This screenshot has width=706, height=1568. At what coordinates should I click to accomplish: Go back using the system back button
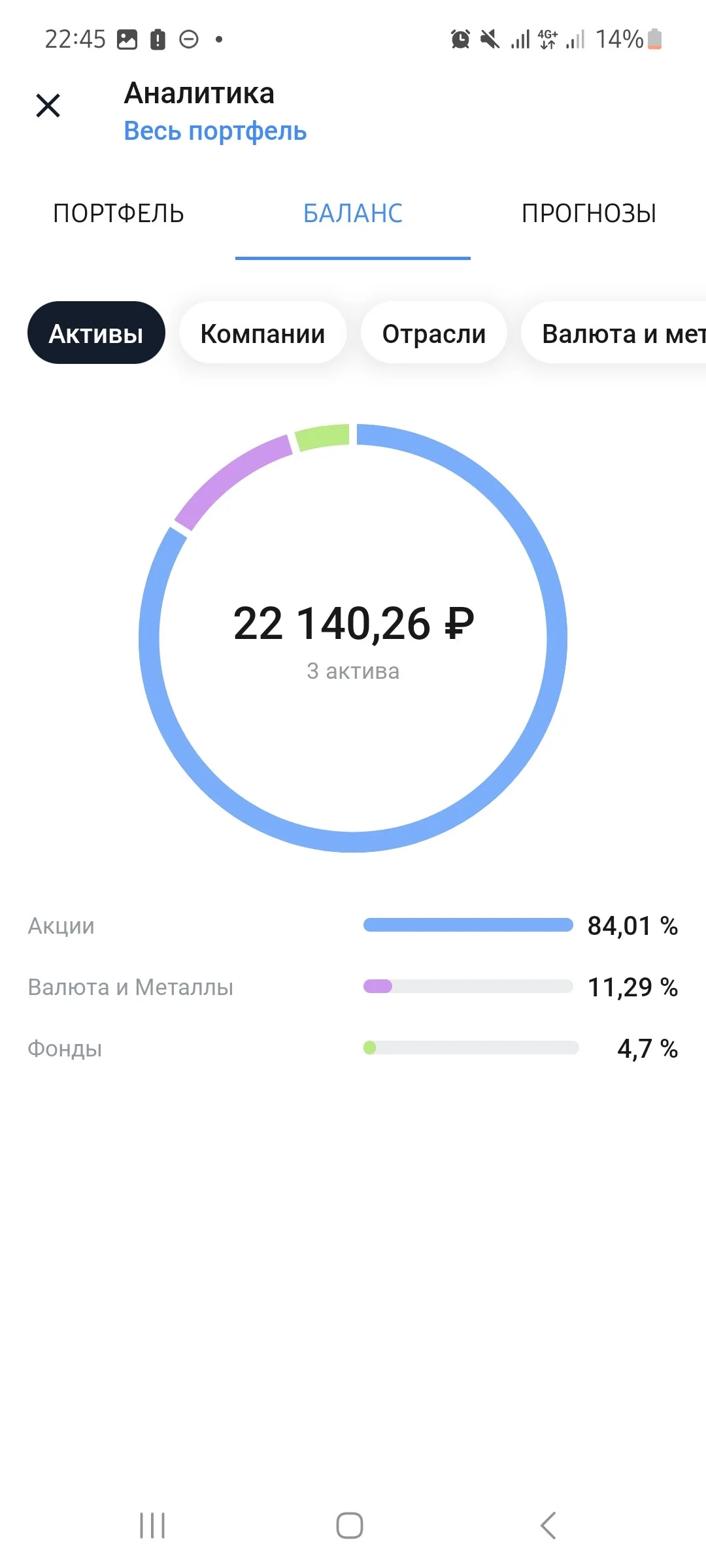point(548,1526)
